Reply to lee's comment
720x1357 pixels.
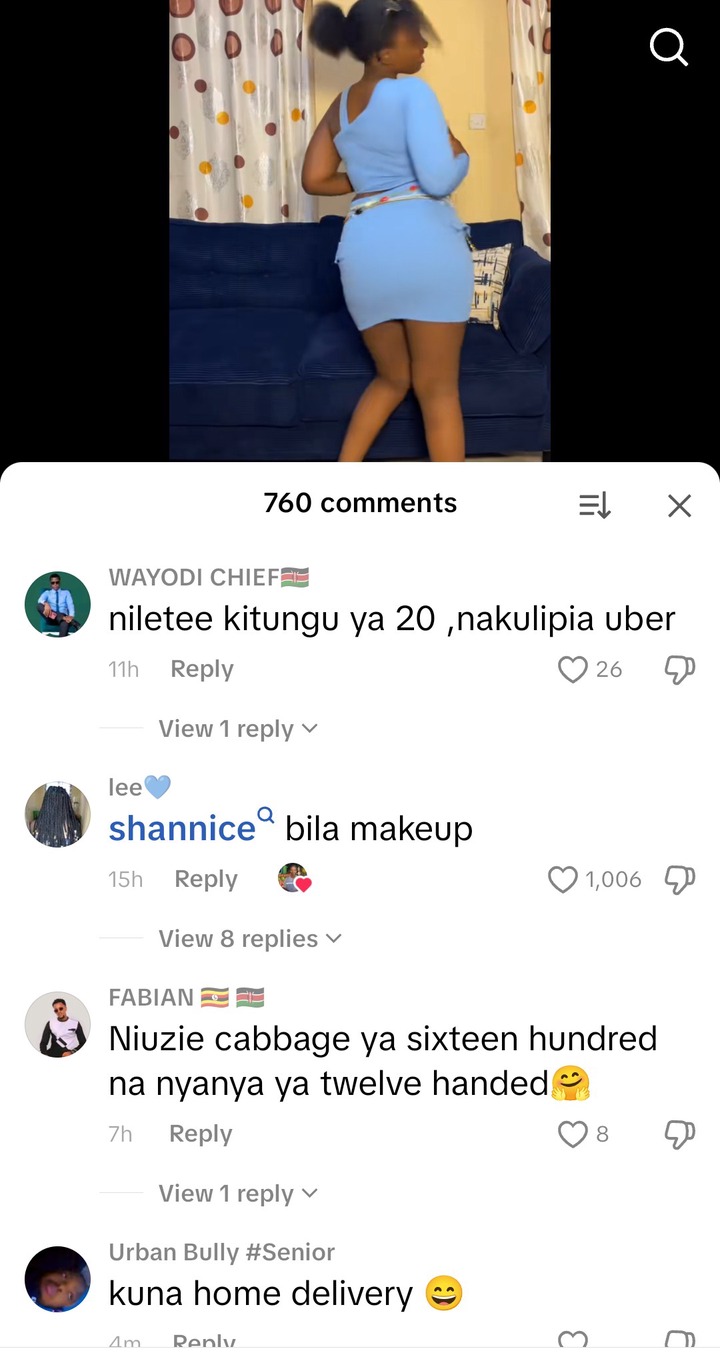205,879
